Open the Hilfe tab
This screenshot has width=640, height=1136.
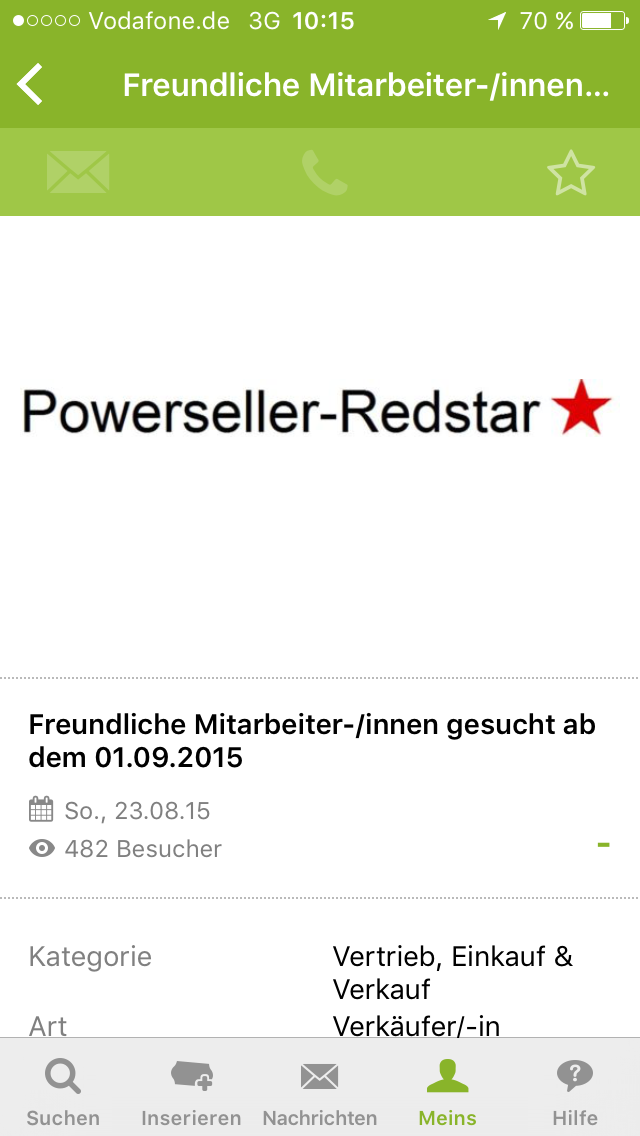pos(575,1089)
